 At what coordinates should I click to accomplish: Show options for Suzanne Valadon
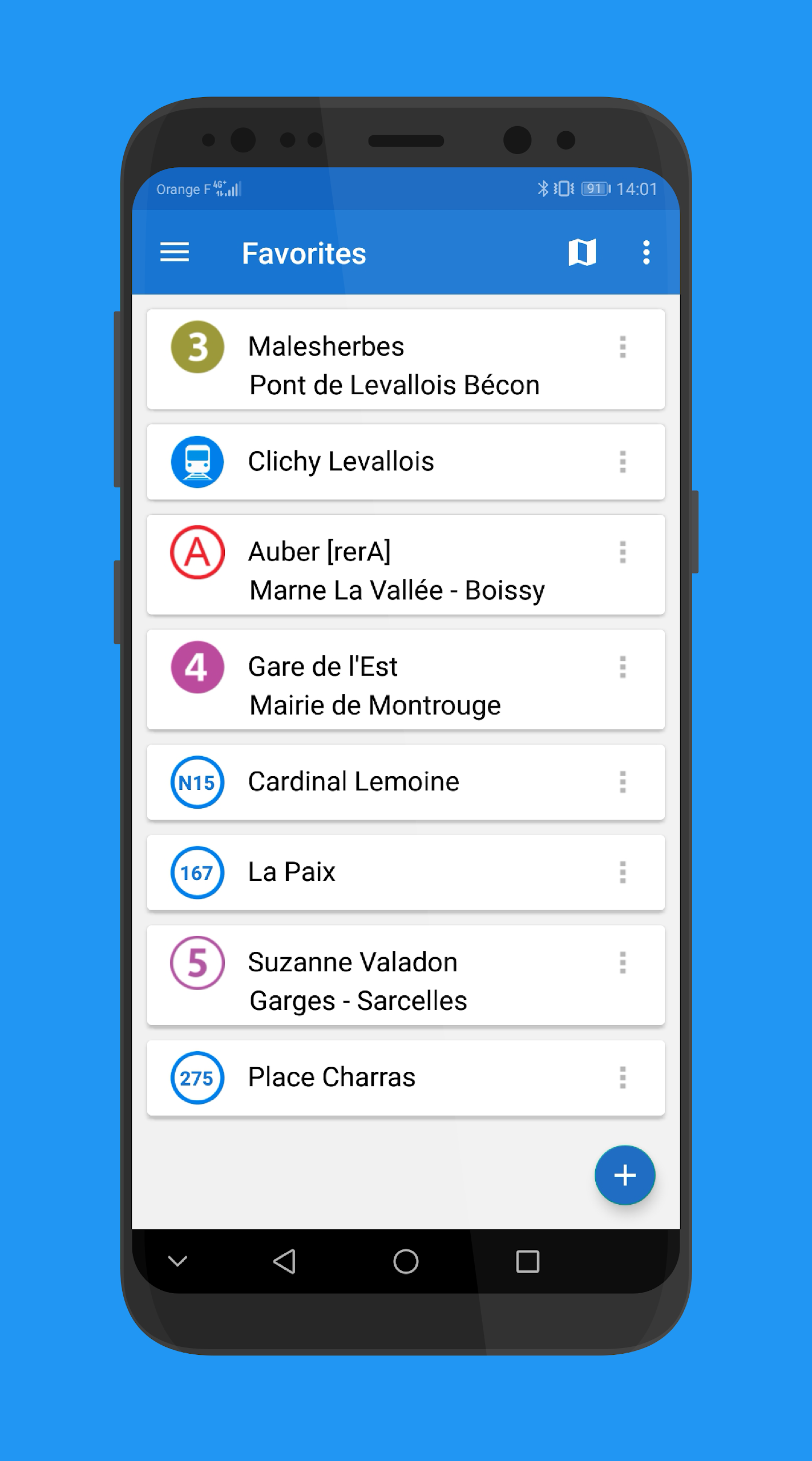(x=623, y=963)
